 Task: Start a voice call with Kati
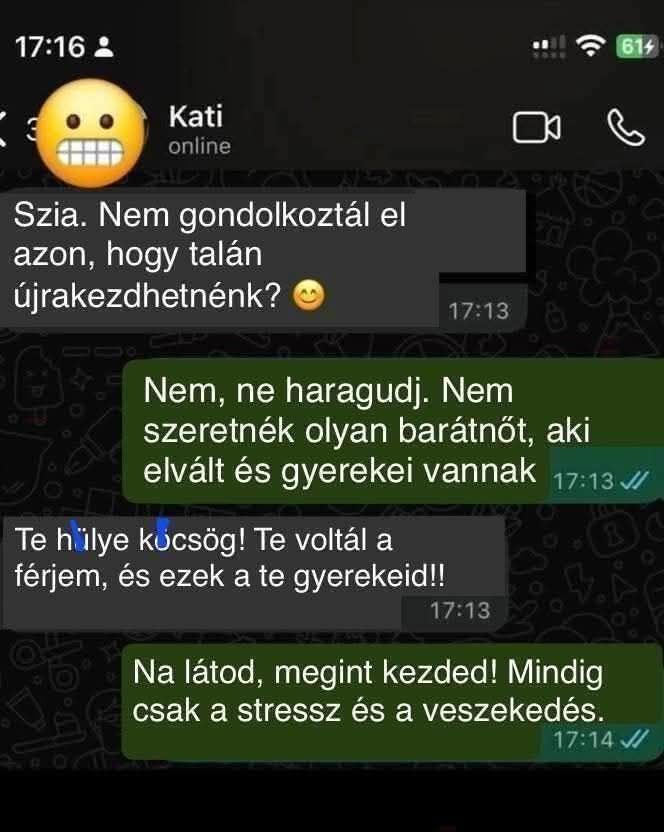point(626,127)
